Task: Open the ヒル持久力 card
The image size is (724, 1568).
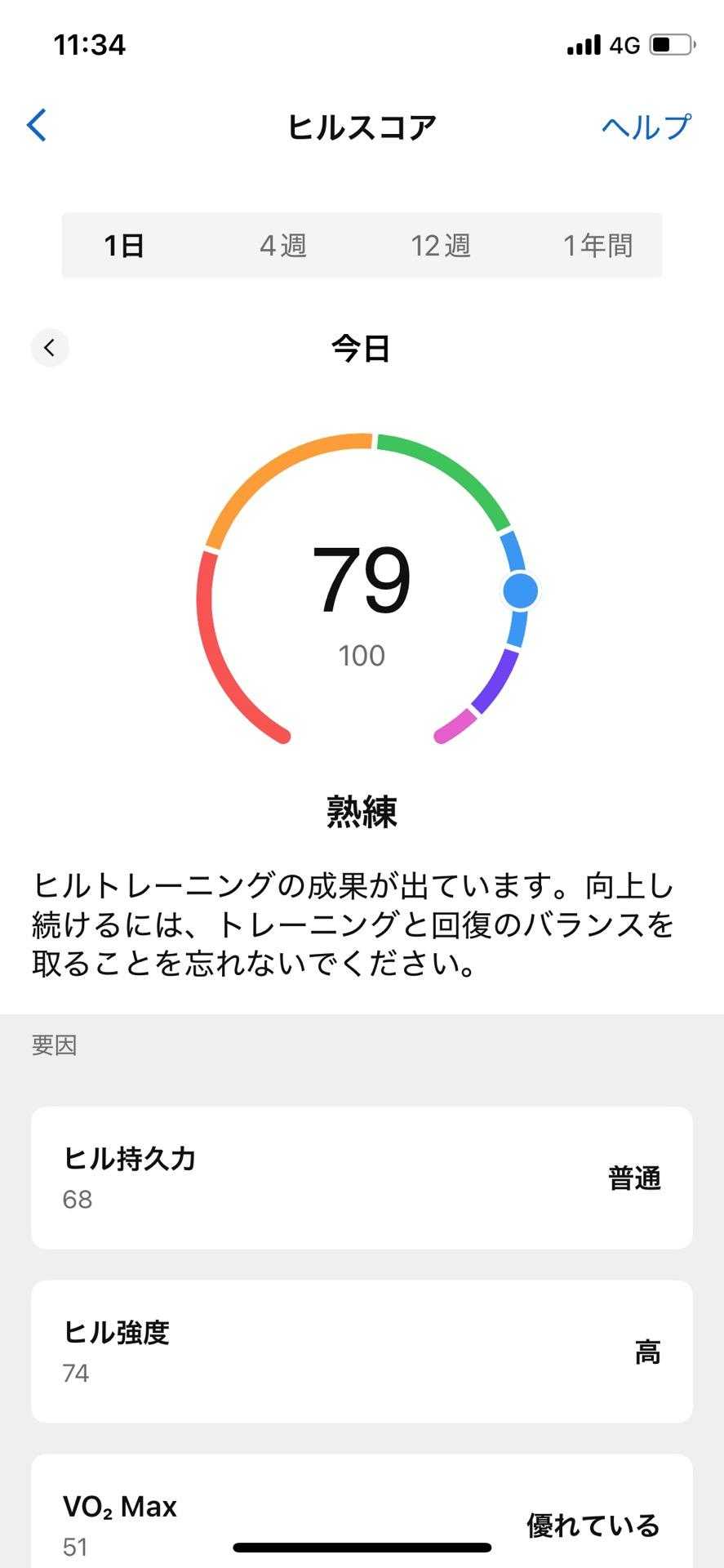Action: 362,1177
